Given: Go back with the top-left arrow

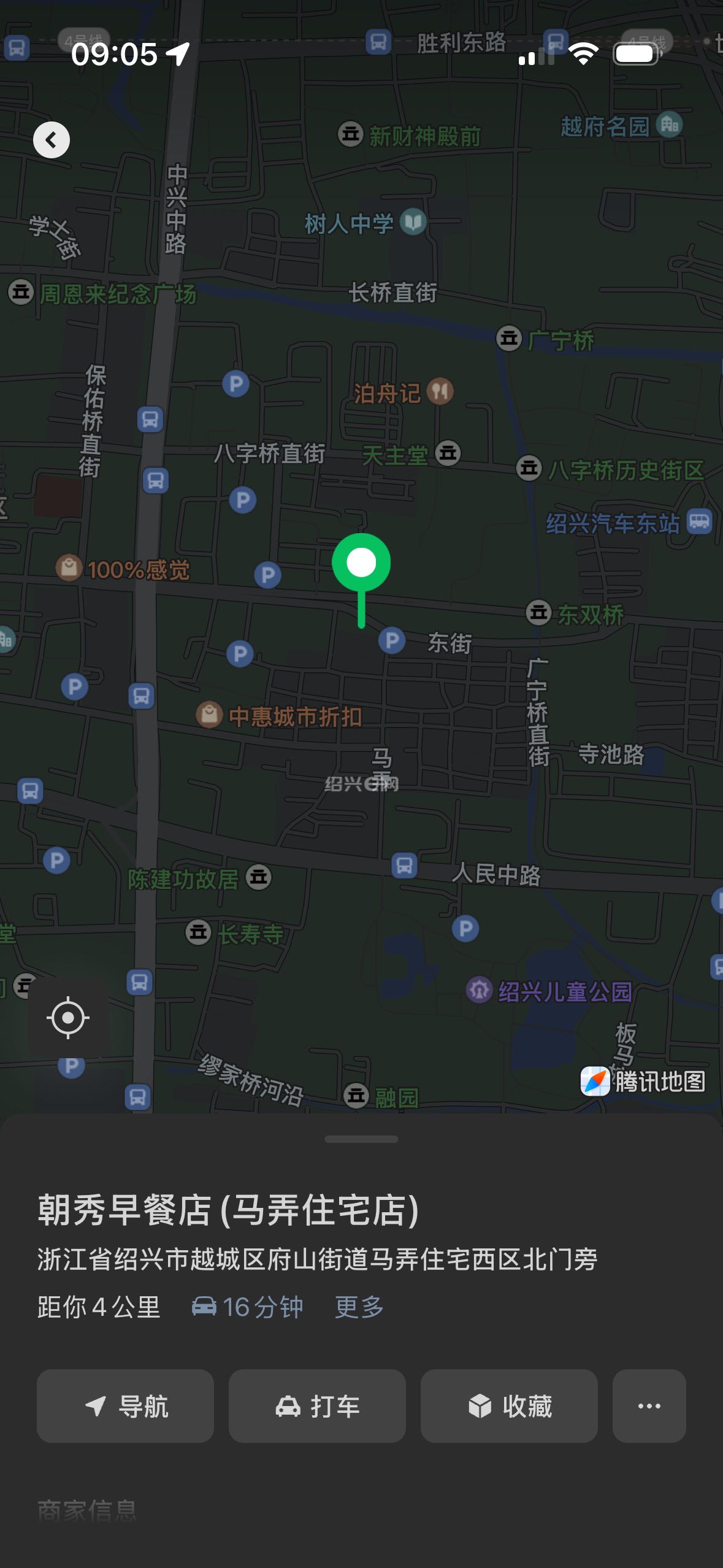Looking at the screenshot, I should (52, 140).
